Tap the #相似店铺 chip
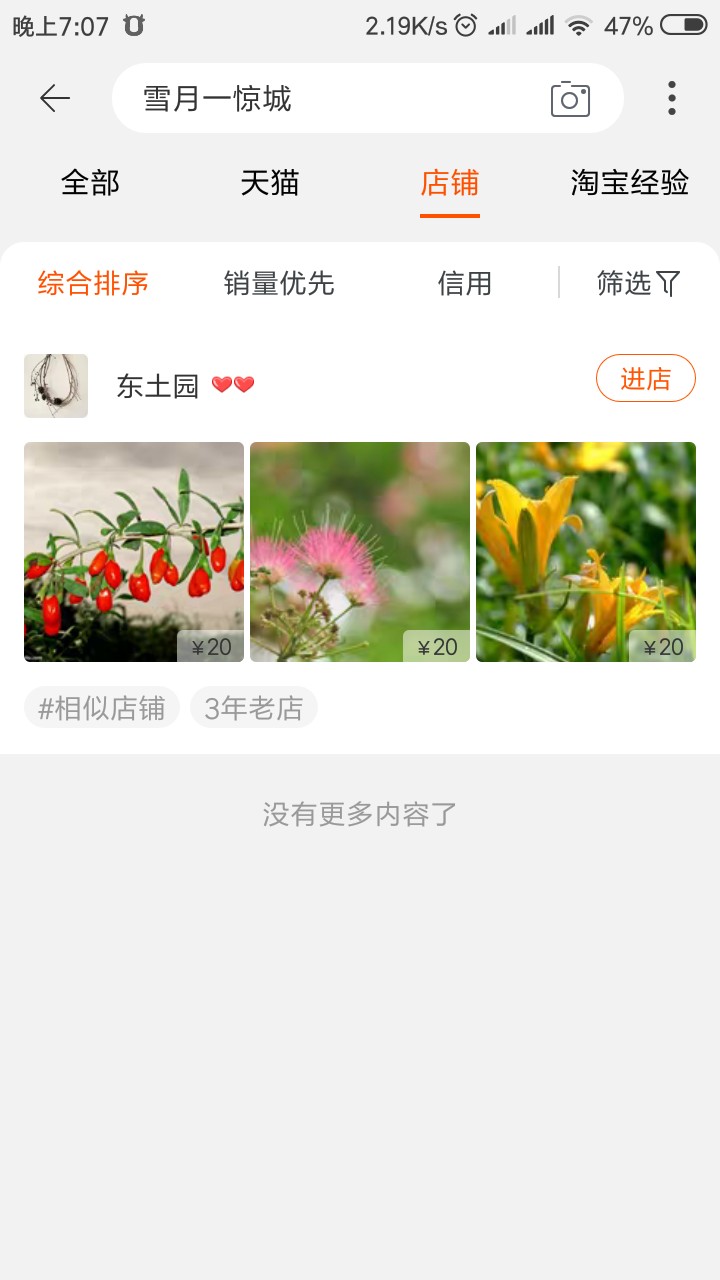The width and height of the screenshot is (720, 1280). click(102, 708)
